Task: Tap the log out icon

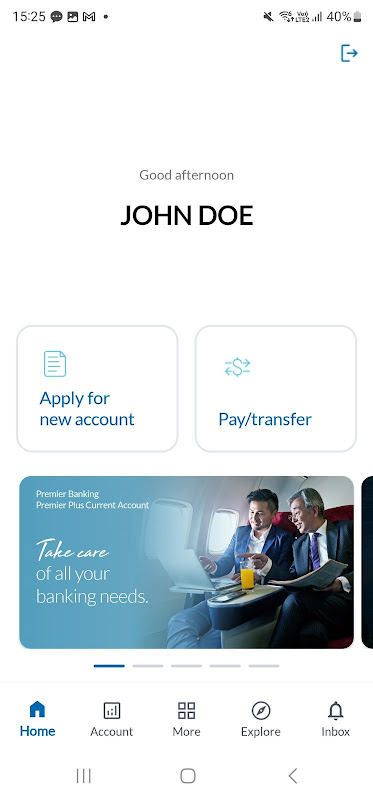Action: (349, 53)
